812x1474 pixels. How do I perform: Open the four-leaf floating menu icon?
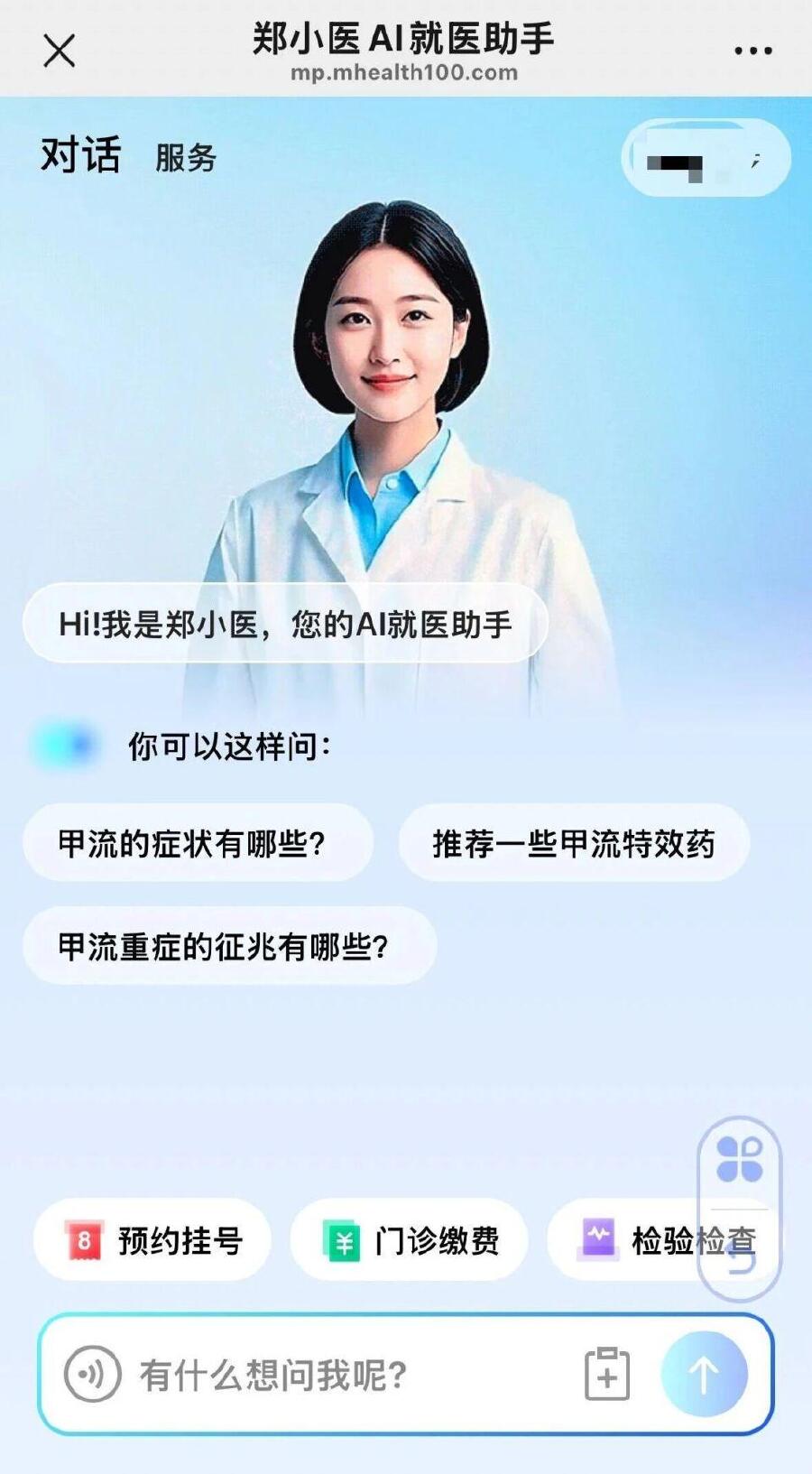coord(739,1160)
